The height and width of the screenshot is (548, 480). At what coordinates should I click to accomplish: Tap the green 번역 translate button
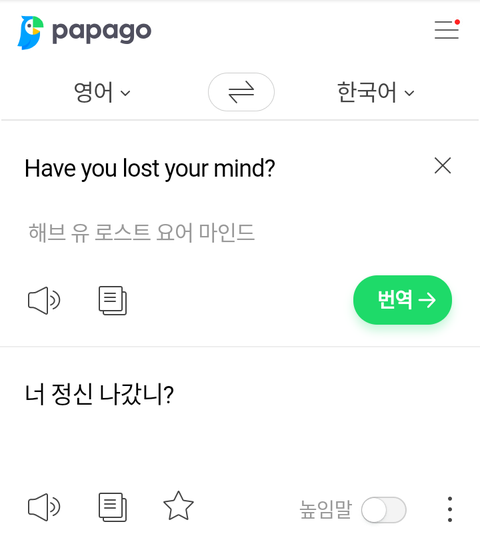click(402, 300)
